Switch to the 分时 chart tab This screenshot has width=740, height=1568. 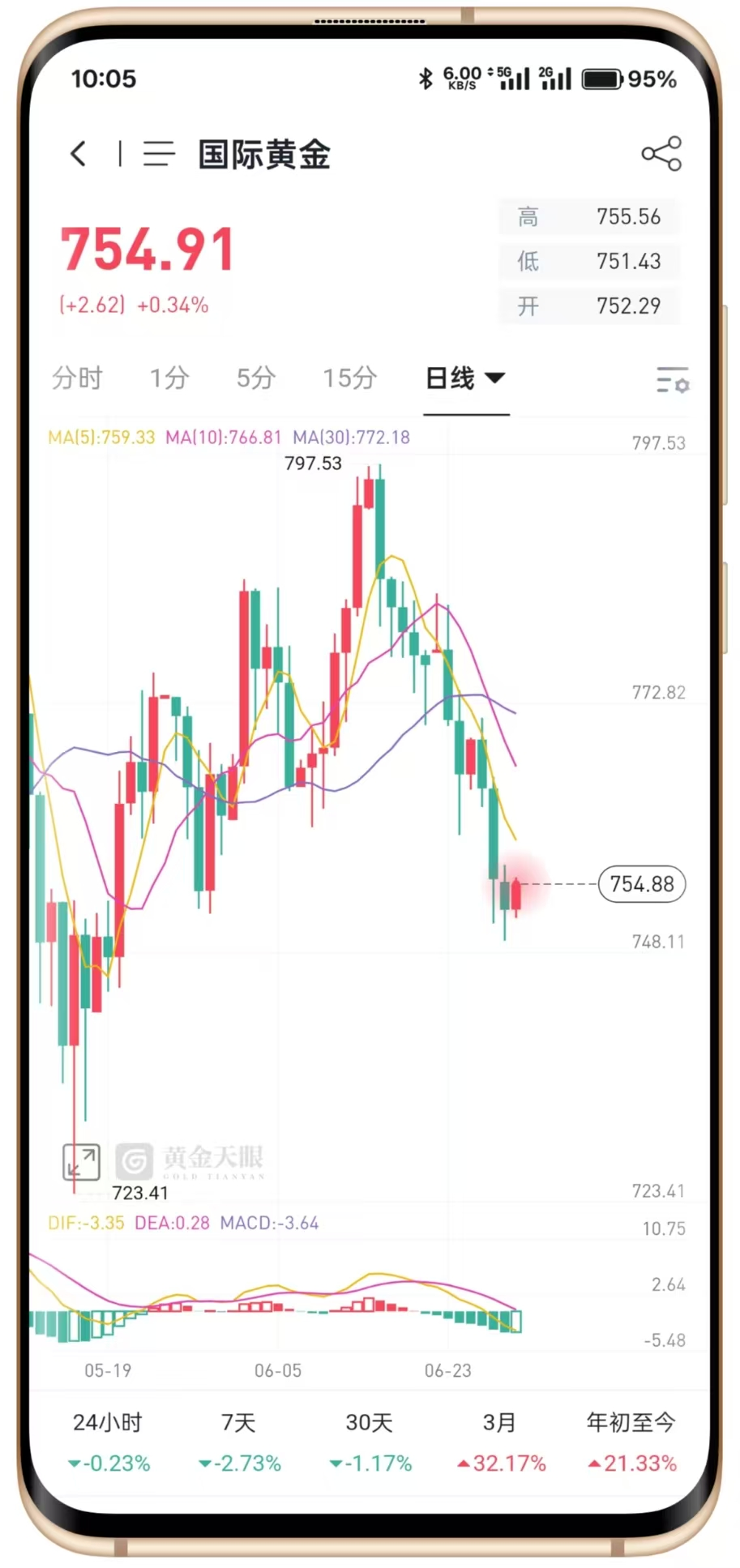tap(77, 378)
